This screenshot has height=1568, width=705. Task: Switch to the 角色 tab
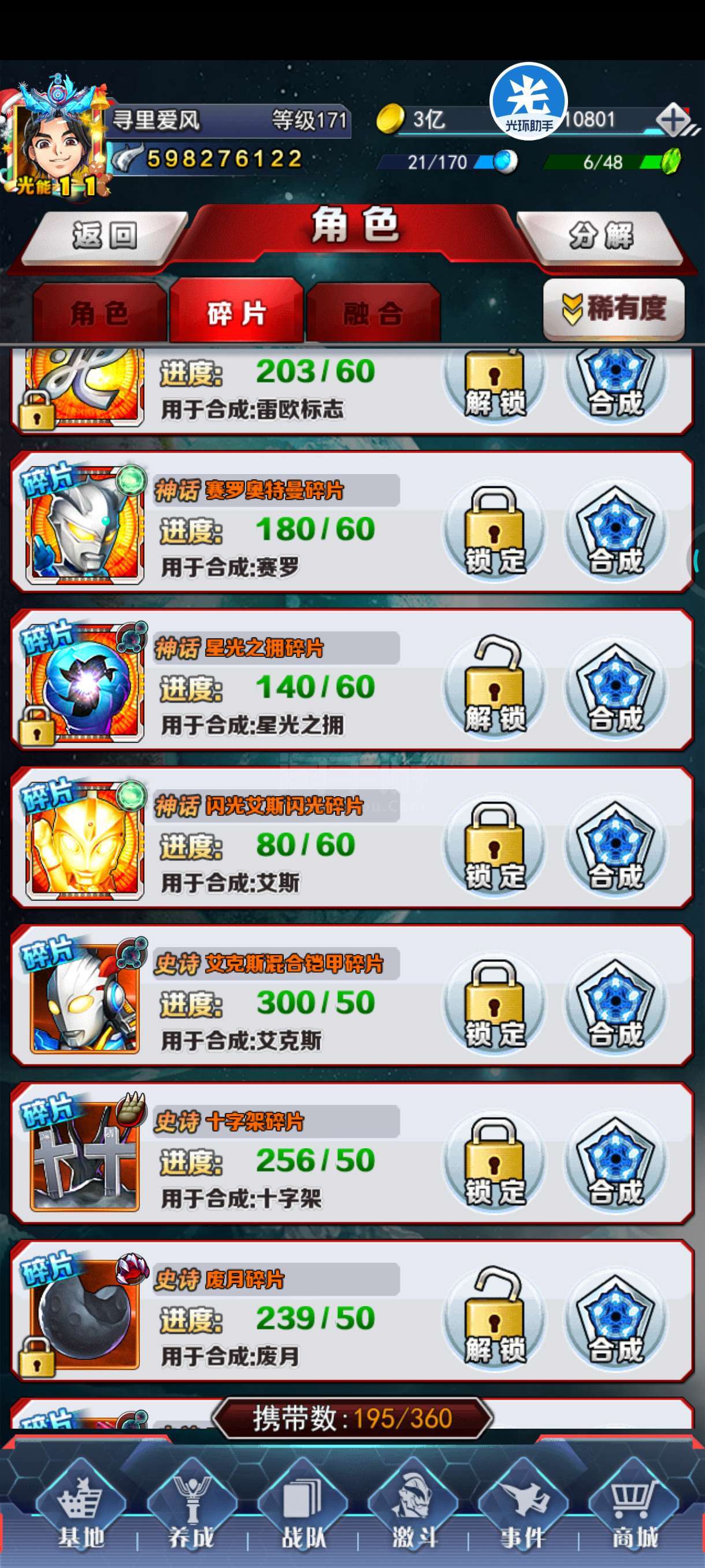click(x=99, y=313)
